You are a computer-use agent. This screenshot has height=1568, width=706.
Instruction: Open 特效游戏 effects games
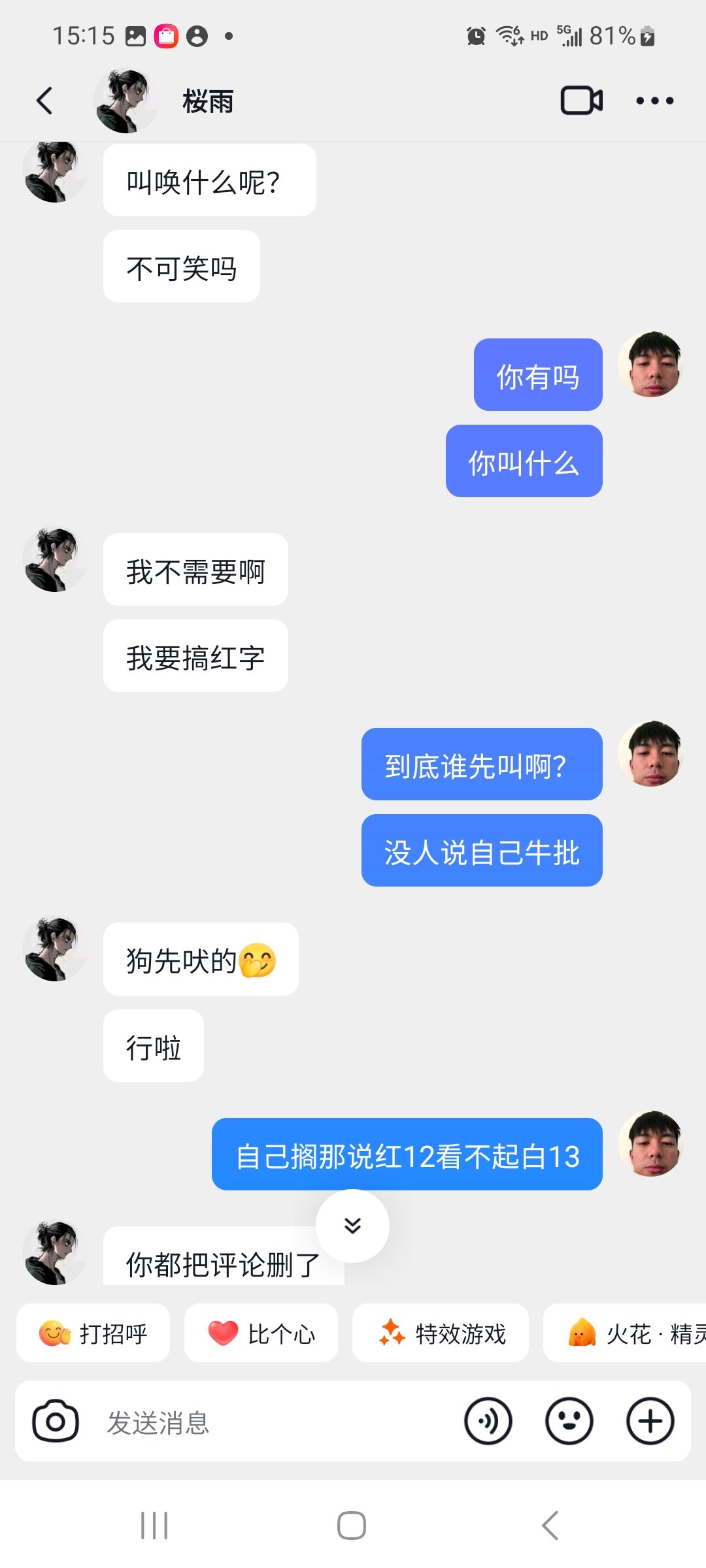[441, 1333]
